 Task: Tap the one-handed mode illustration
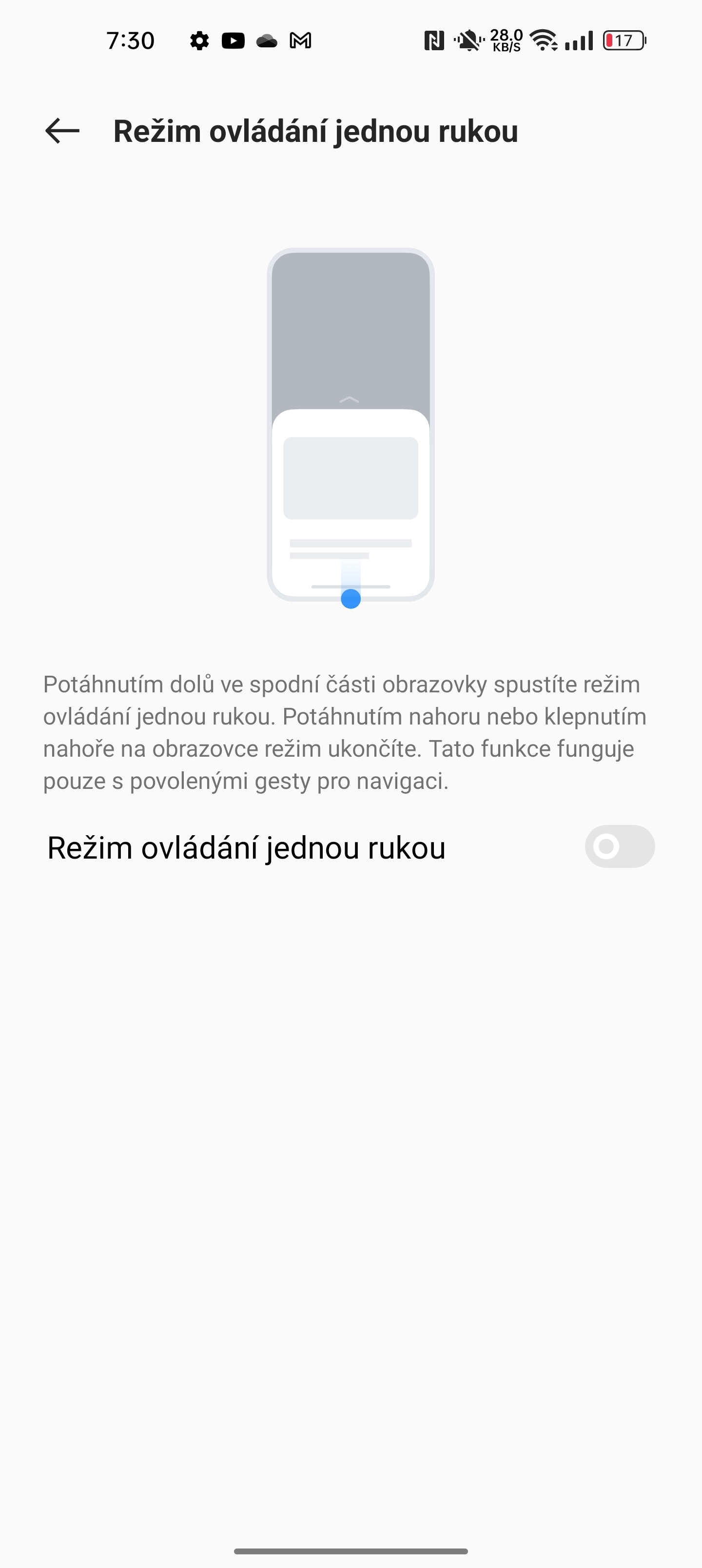351,426
